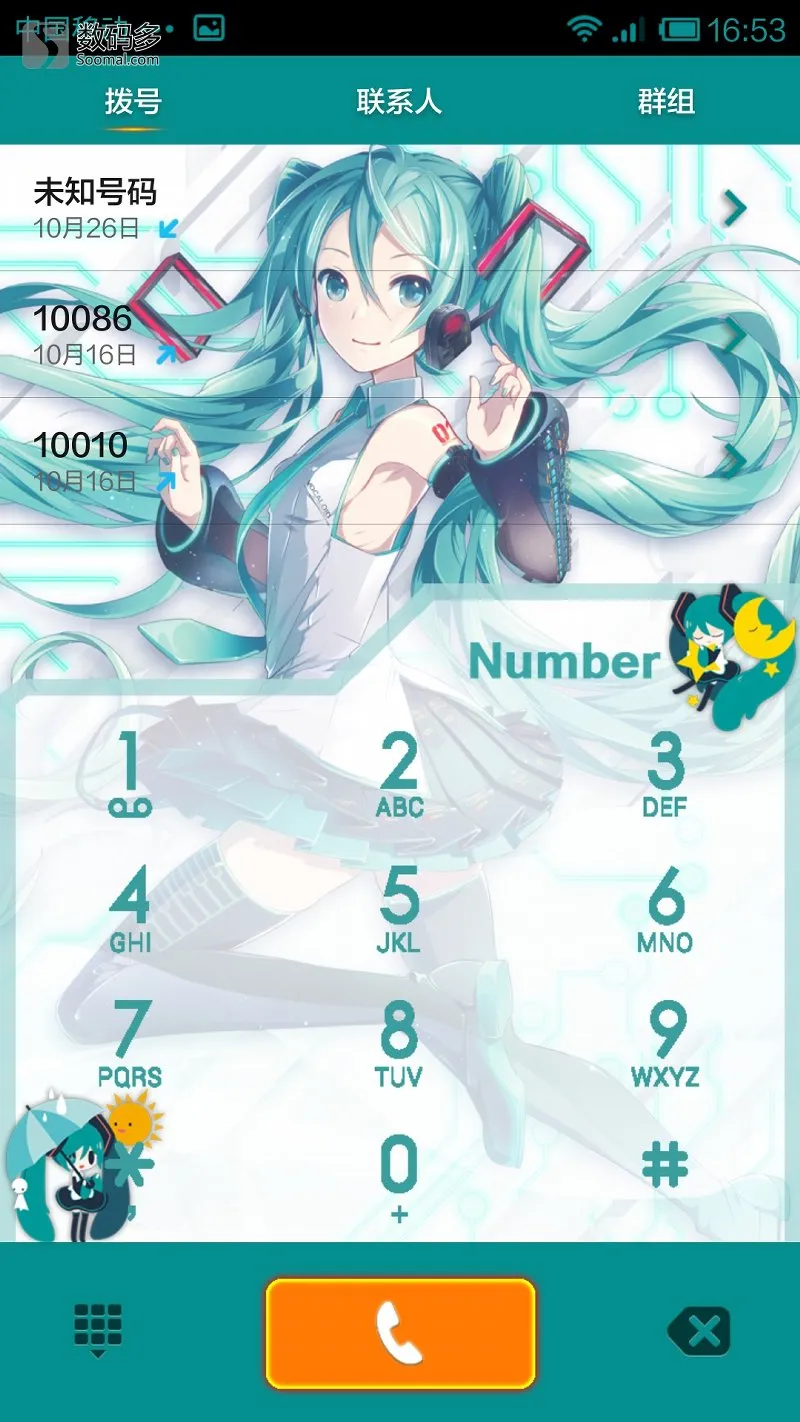Image resolution: width=800 pixels, height=1422 pixels.
Task: Open details arrow for 未知号码
Action: coord(735,208)
